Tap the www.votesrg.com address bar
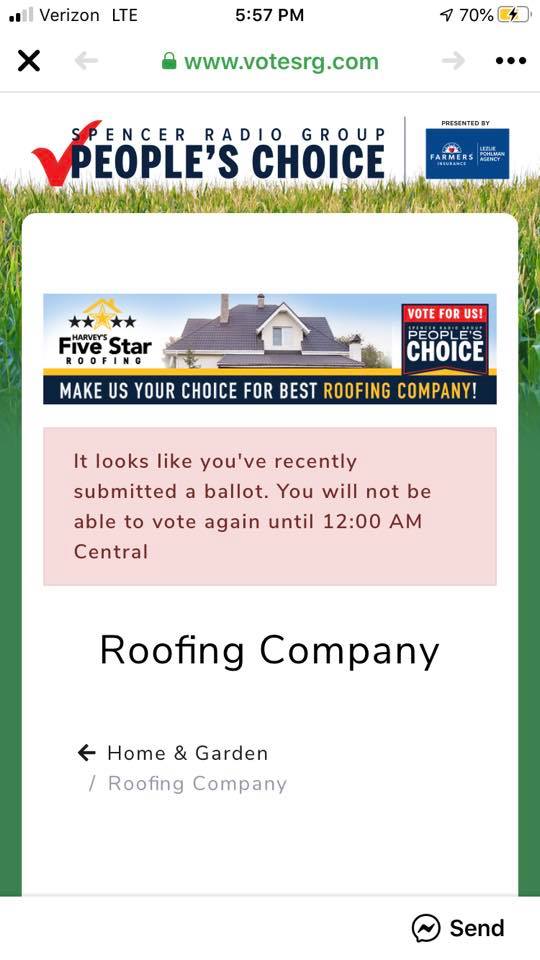Image resolution: width=540 pixels, height=960 pixels. (270, 61)
